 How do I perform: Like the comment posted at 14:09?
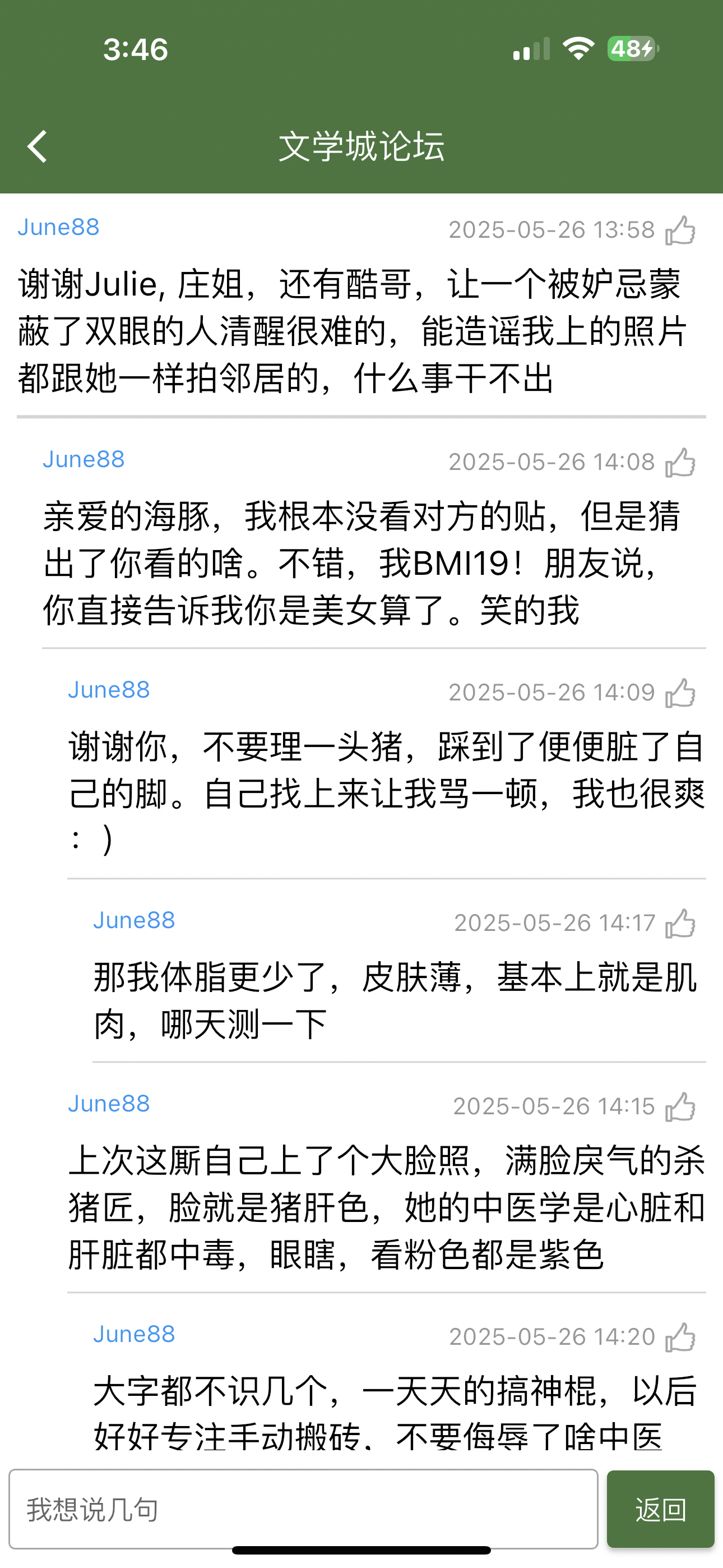[680, 693]
